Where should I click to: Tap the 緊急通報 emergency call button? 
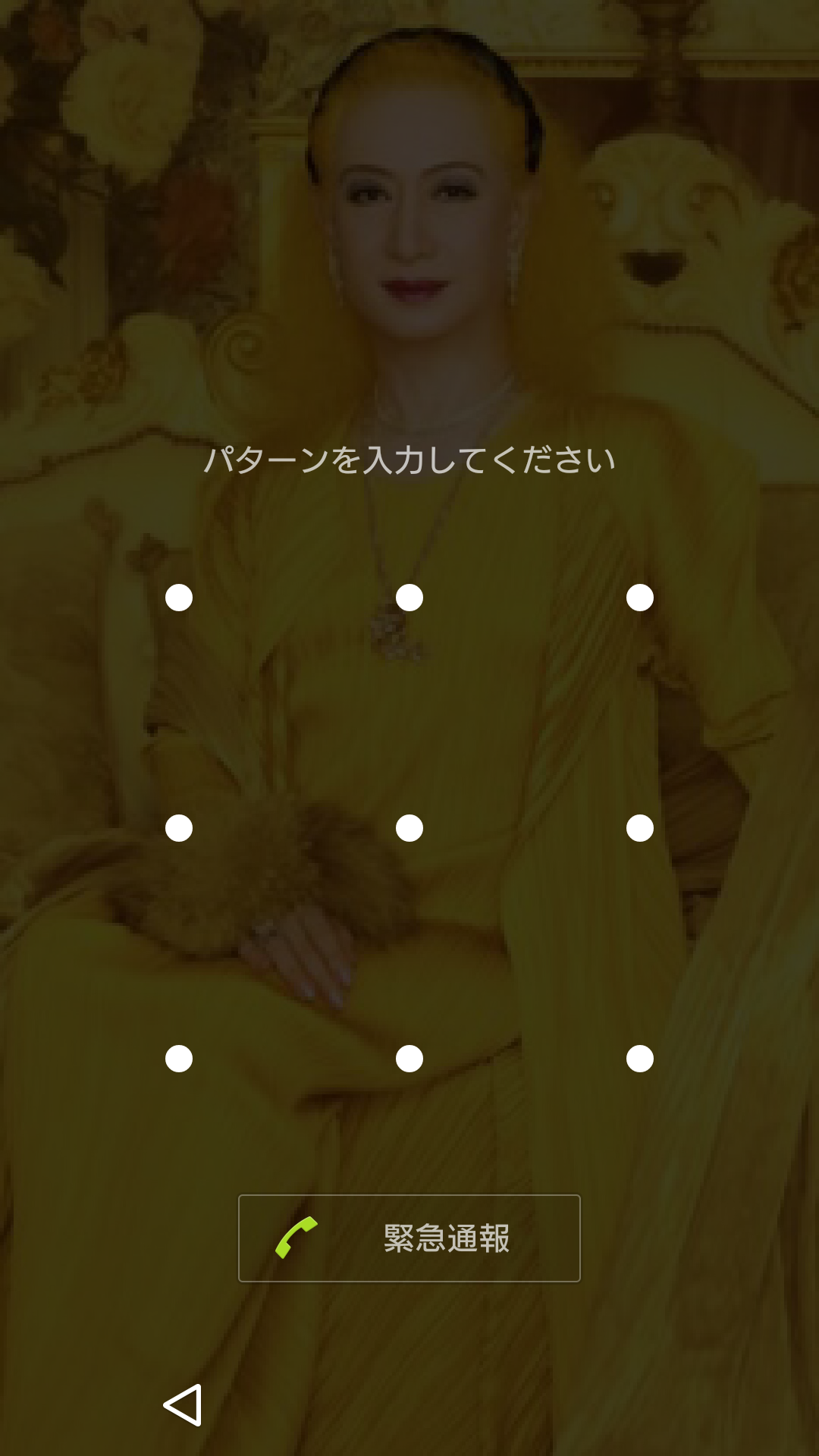pos(409,1238)
